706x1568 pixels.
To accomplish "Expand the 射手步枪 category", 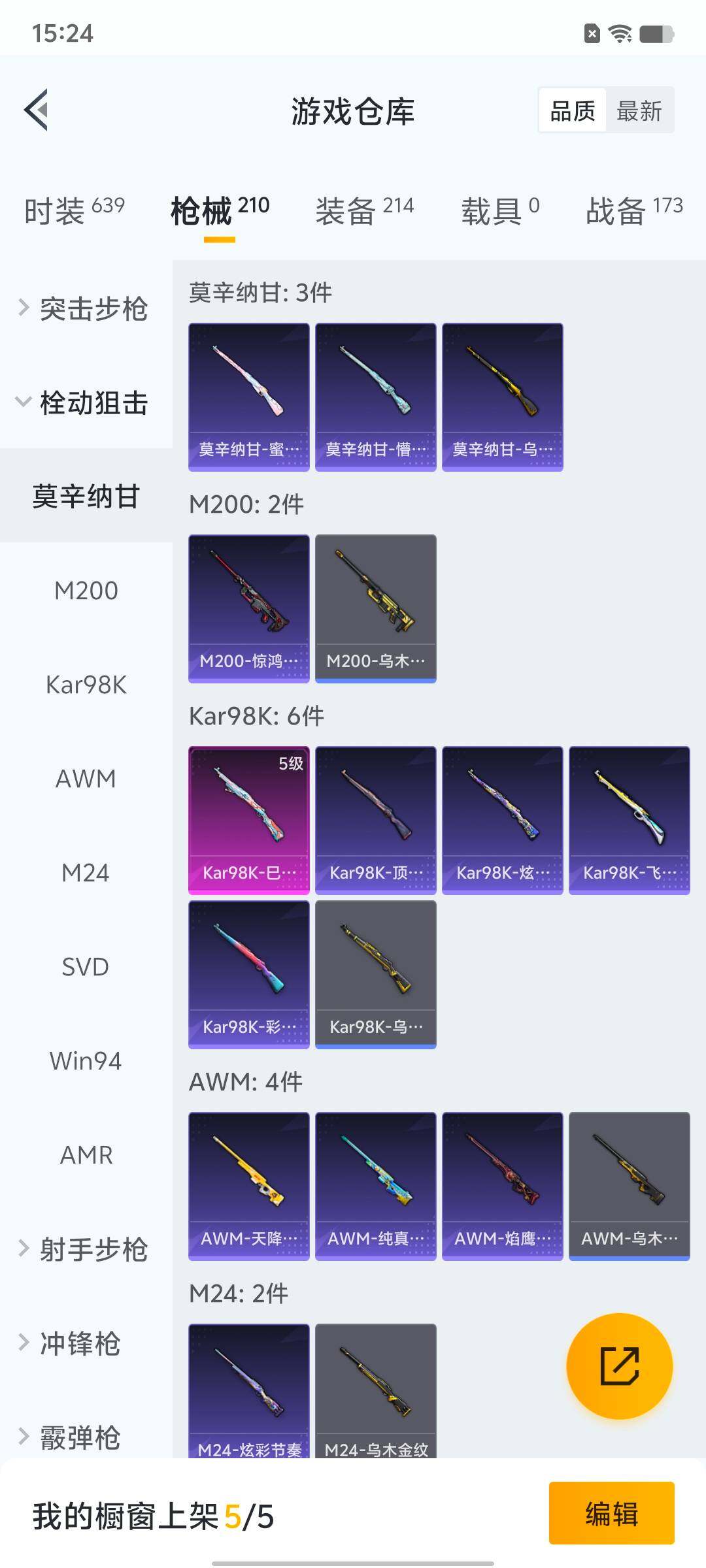I will [85, 1249].
